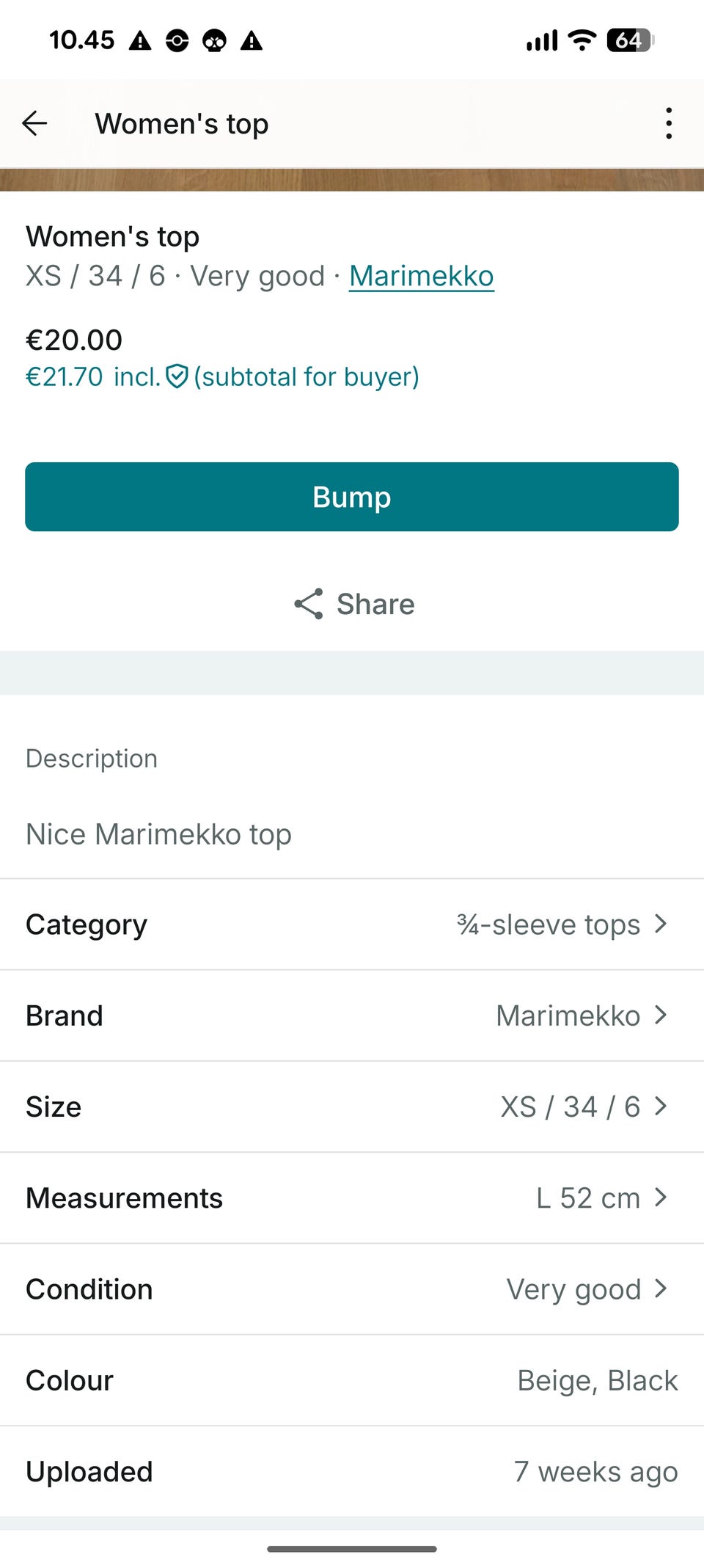Image resolution: width=704 pixels, height=1568 pixels.
Task: Go back using the top-left arrow
Action: 34,123
